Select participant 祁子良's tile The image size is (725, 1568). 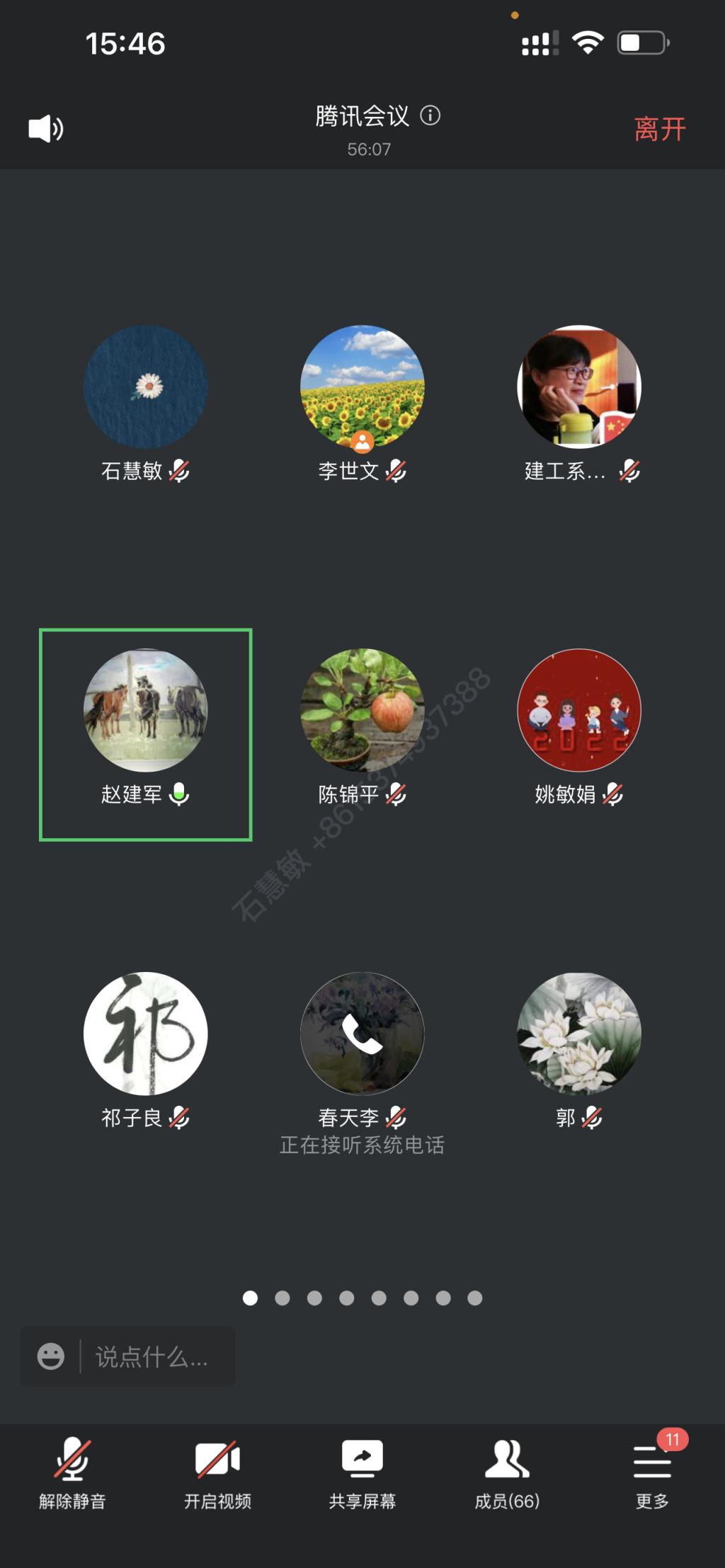(x=146, y=1034)
